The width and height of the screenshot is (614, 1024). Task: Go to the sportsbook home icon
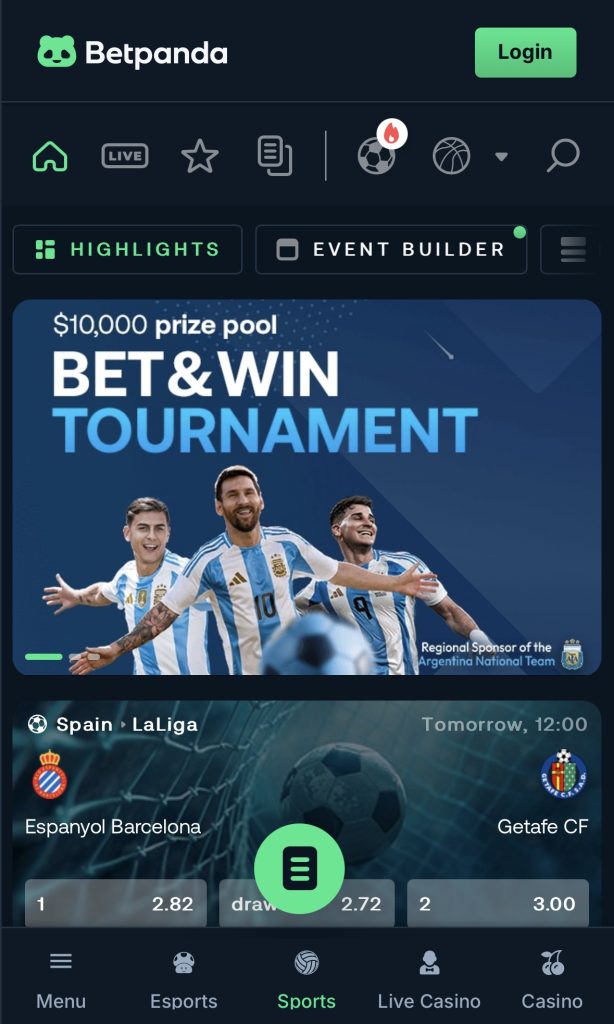coord(50,156)
